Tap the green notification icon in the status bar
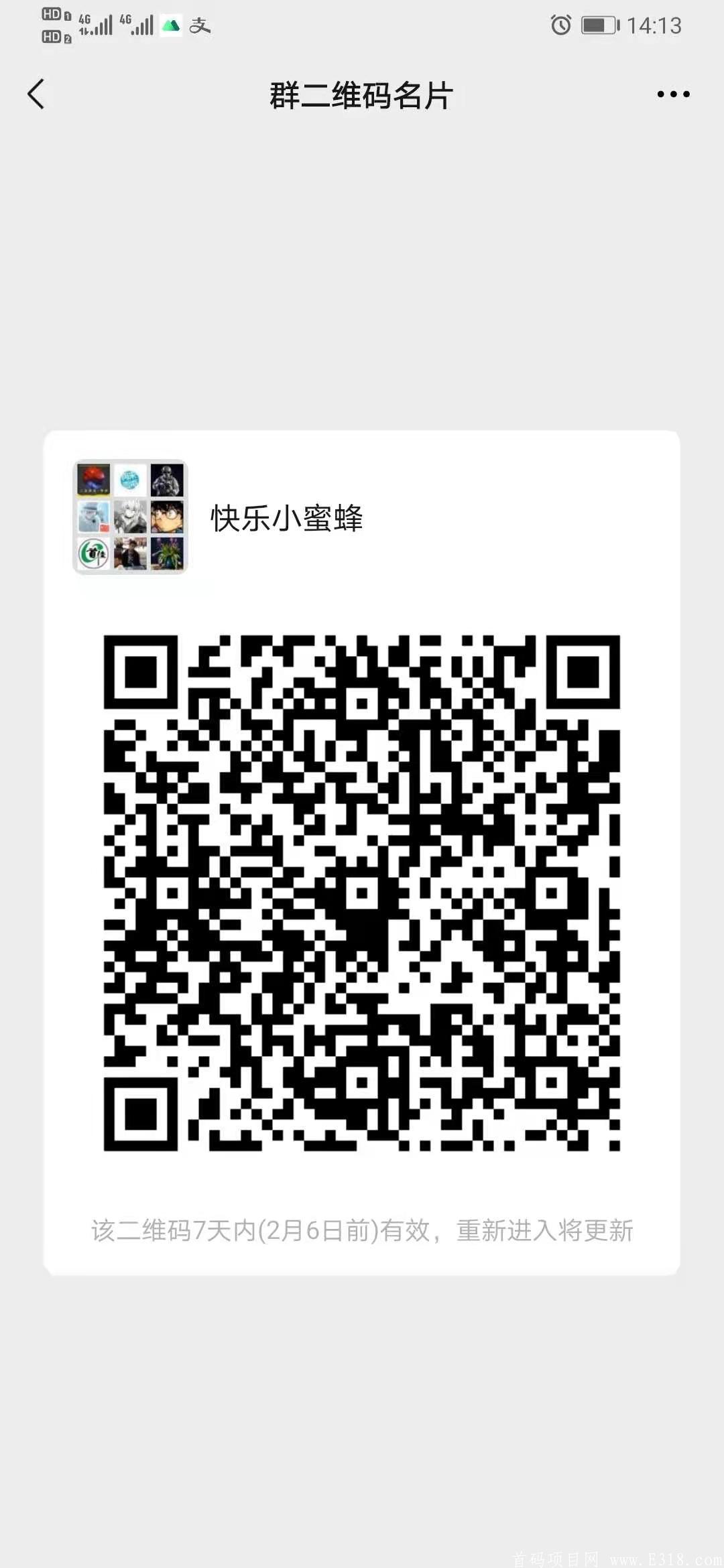This screenshot has width=724, height=1568. click(170, 25)
